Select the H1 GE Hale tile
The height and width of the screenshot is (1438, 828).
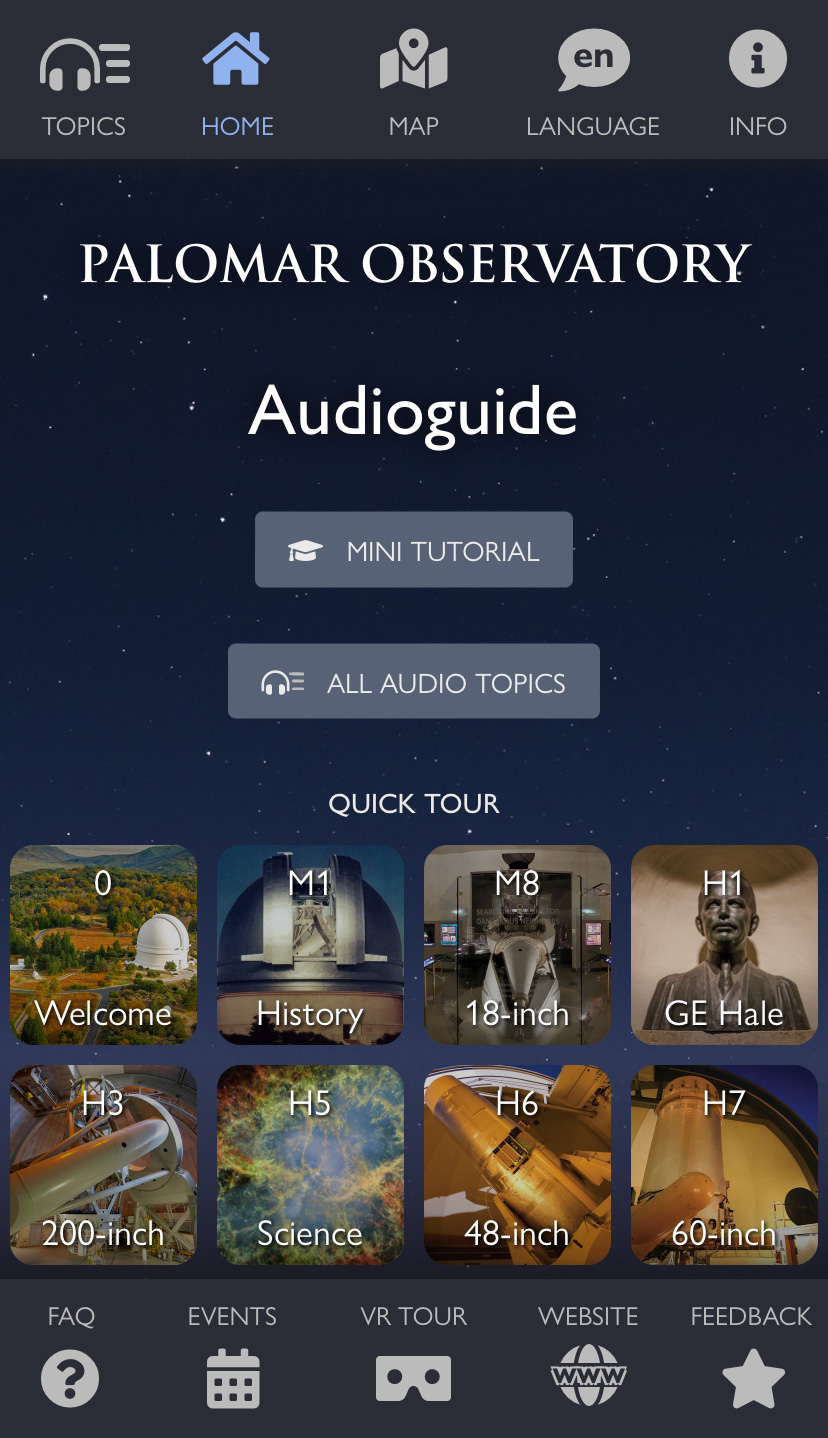click(724, 945)
